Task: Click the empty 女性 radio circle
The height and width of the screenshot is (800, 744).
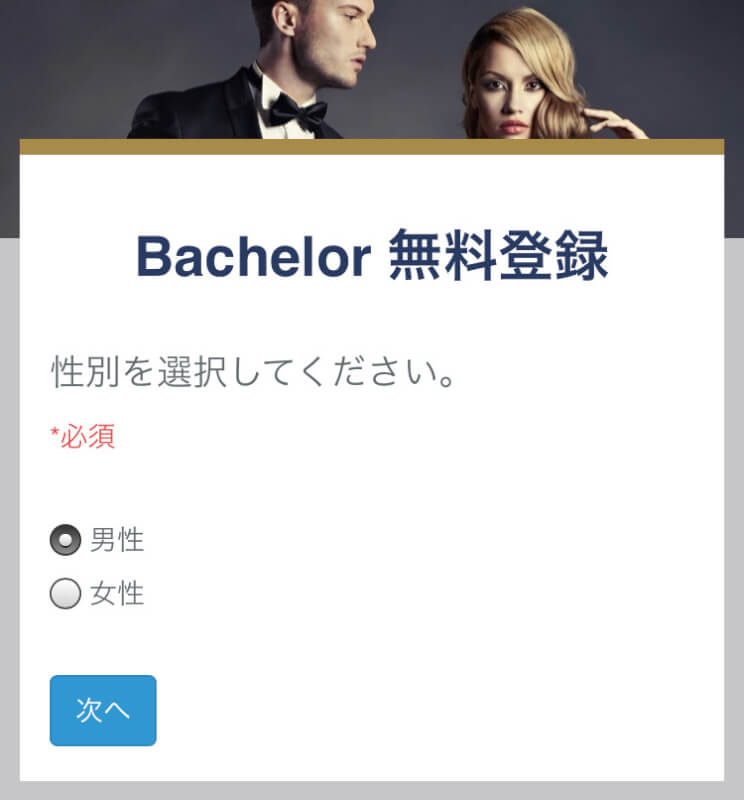Action: 63,593
